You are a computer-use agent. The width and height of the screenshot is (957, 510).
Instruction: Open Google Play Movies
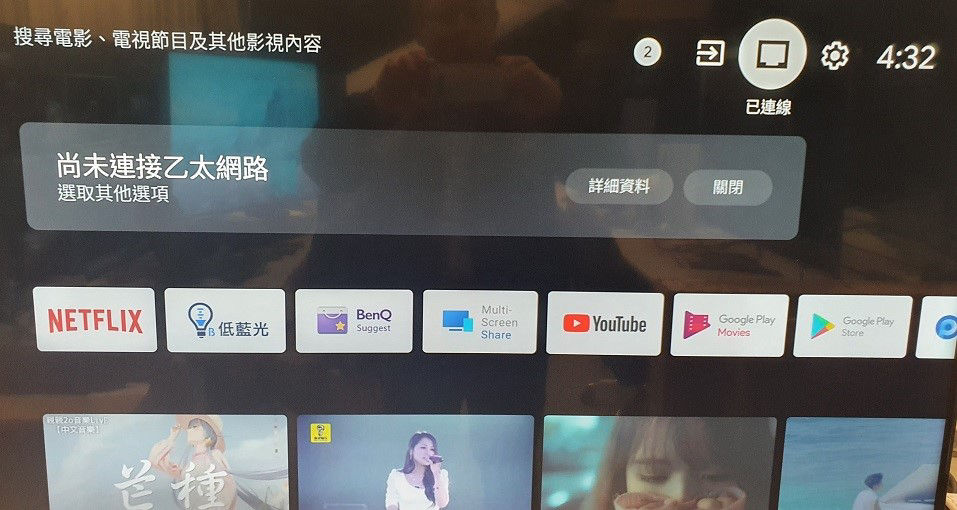point(730,325)
